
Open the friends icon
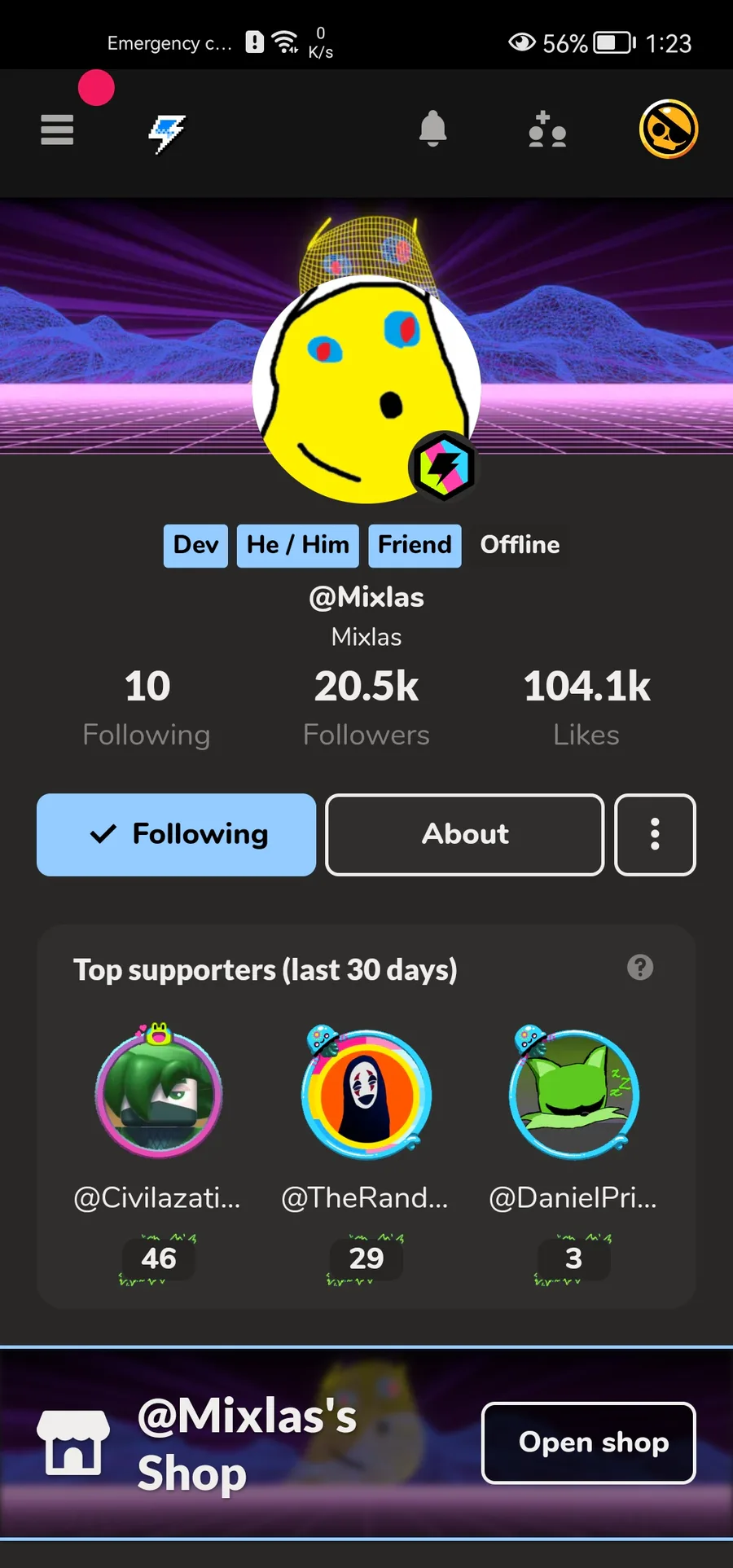(547, 130)
